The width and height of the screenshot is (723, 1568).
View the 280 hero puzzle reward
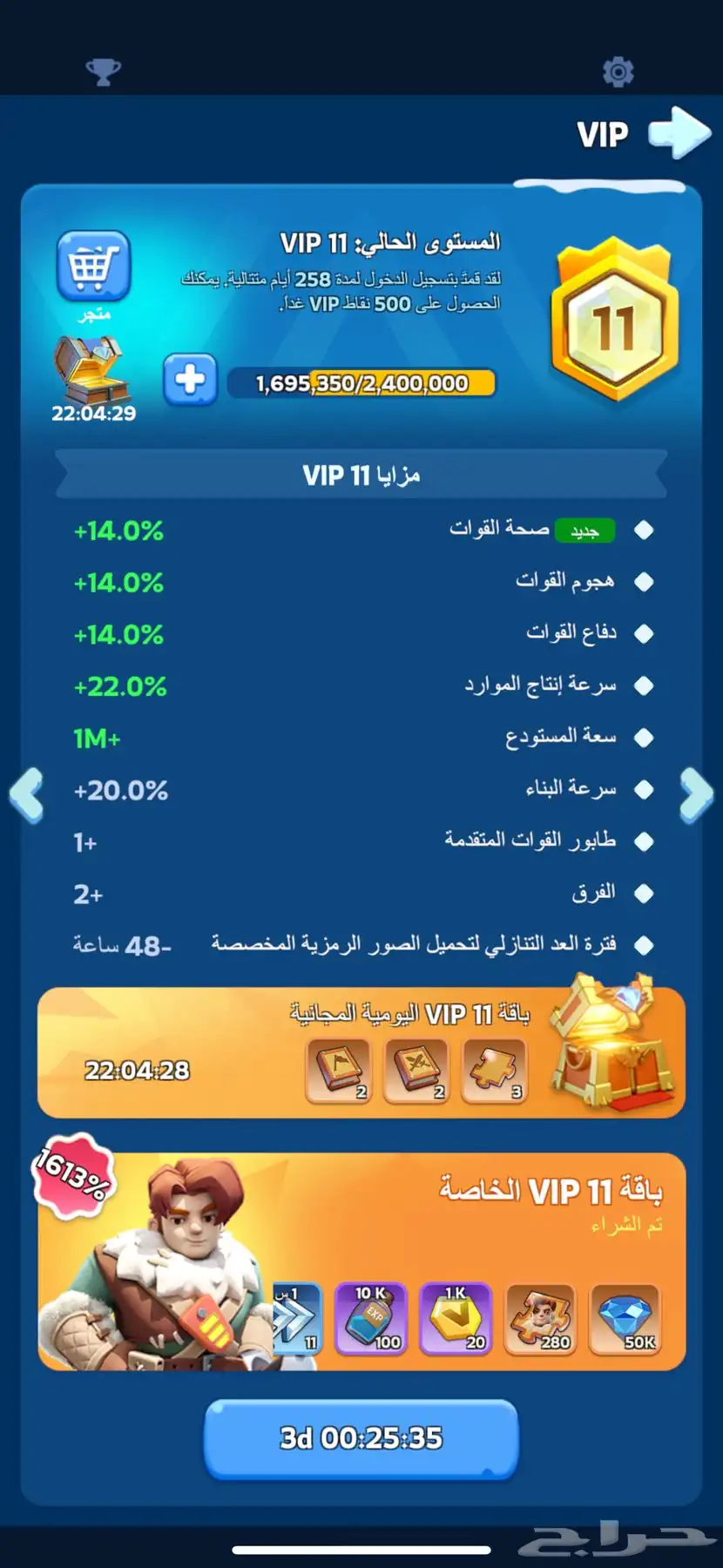(541, 1318)
